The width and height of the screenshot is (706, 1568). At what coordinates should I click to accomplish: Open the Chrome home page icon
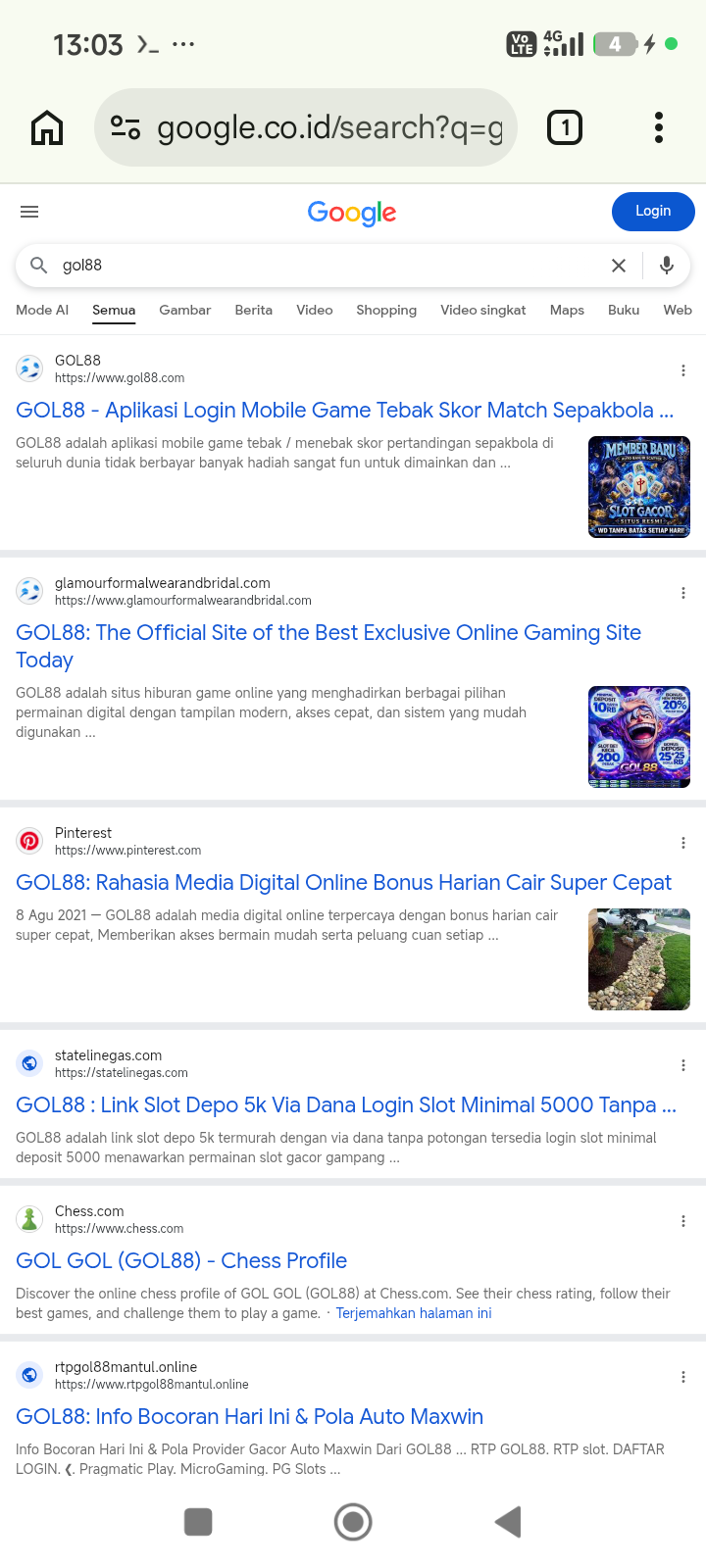(47, 127)
